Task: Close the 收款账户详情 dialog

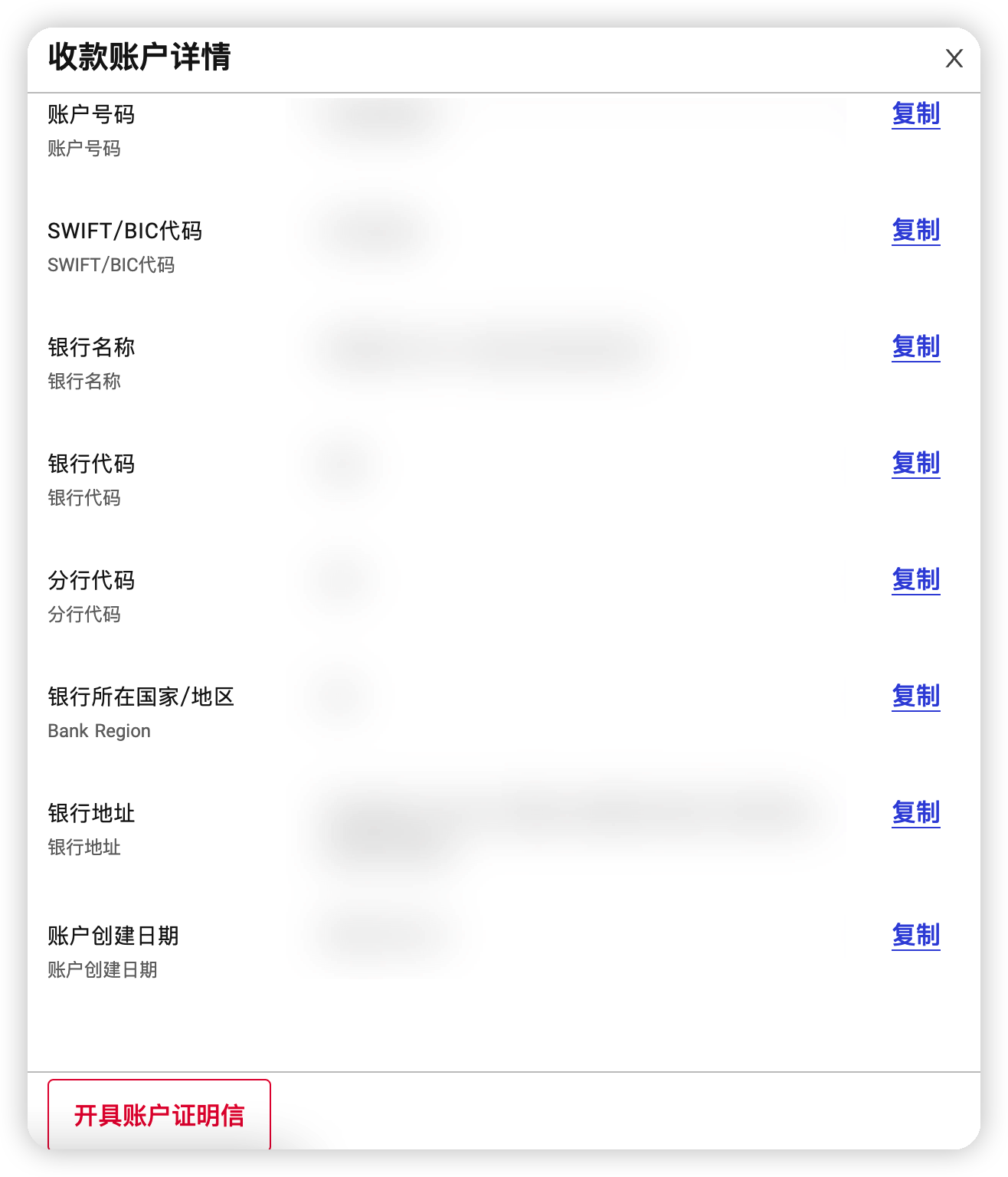Action: 954,58
